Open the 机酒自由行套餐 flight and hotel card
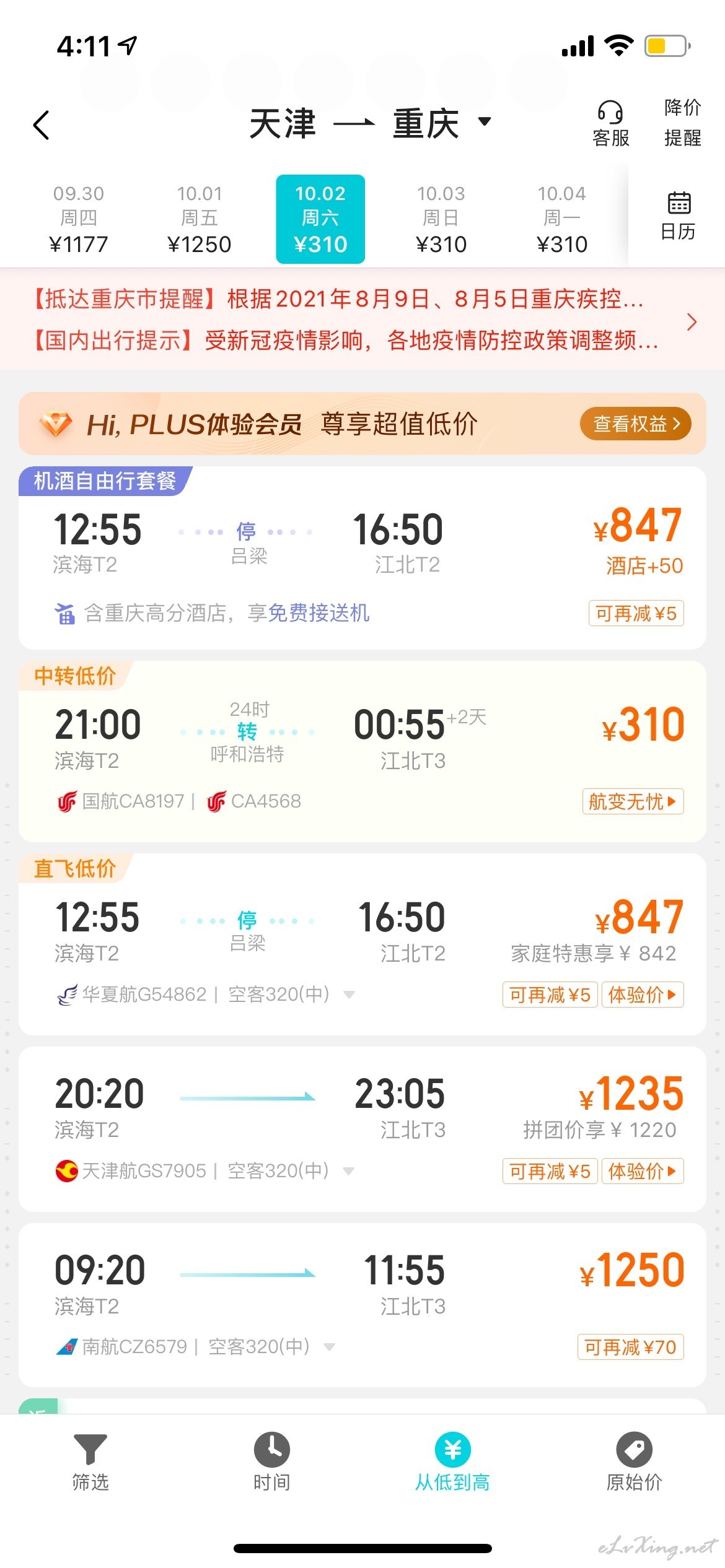 coord(362,557)
